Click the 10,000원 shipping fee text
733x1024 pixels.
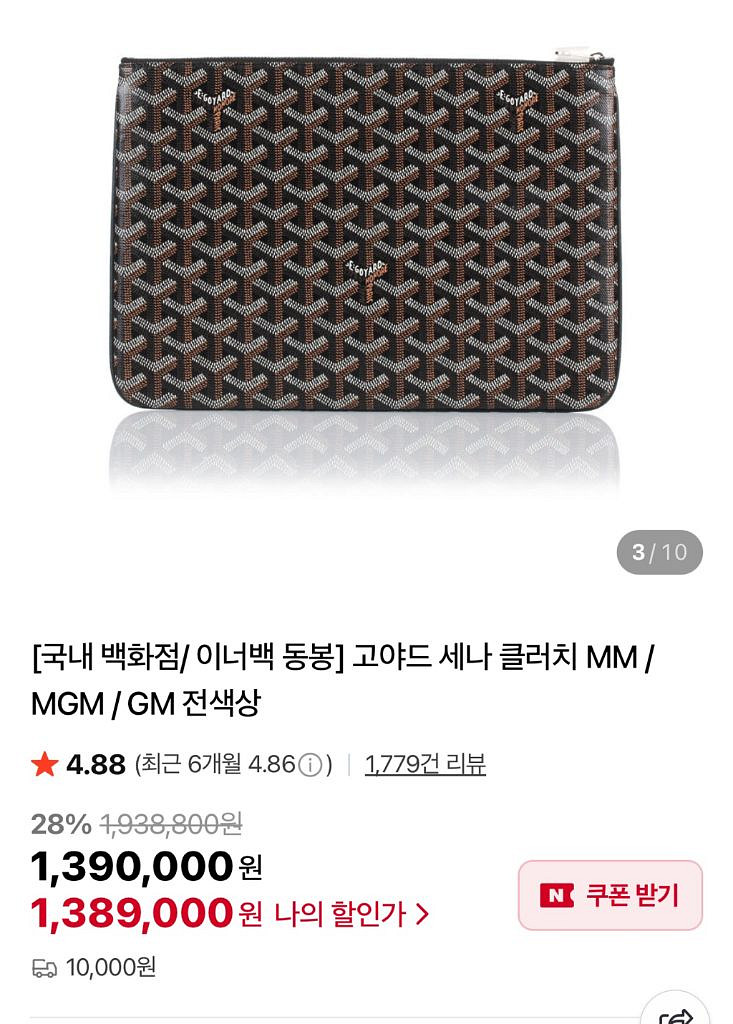coord(110,965)
